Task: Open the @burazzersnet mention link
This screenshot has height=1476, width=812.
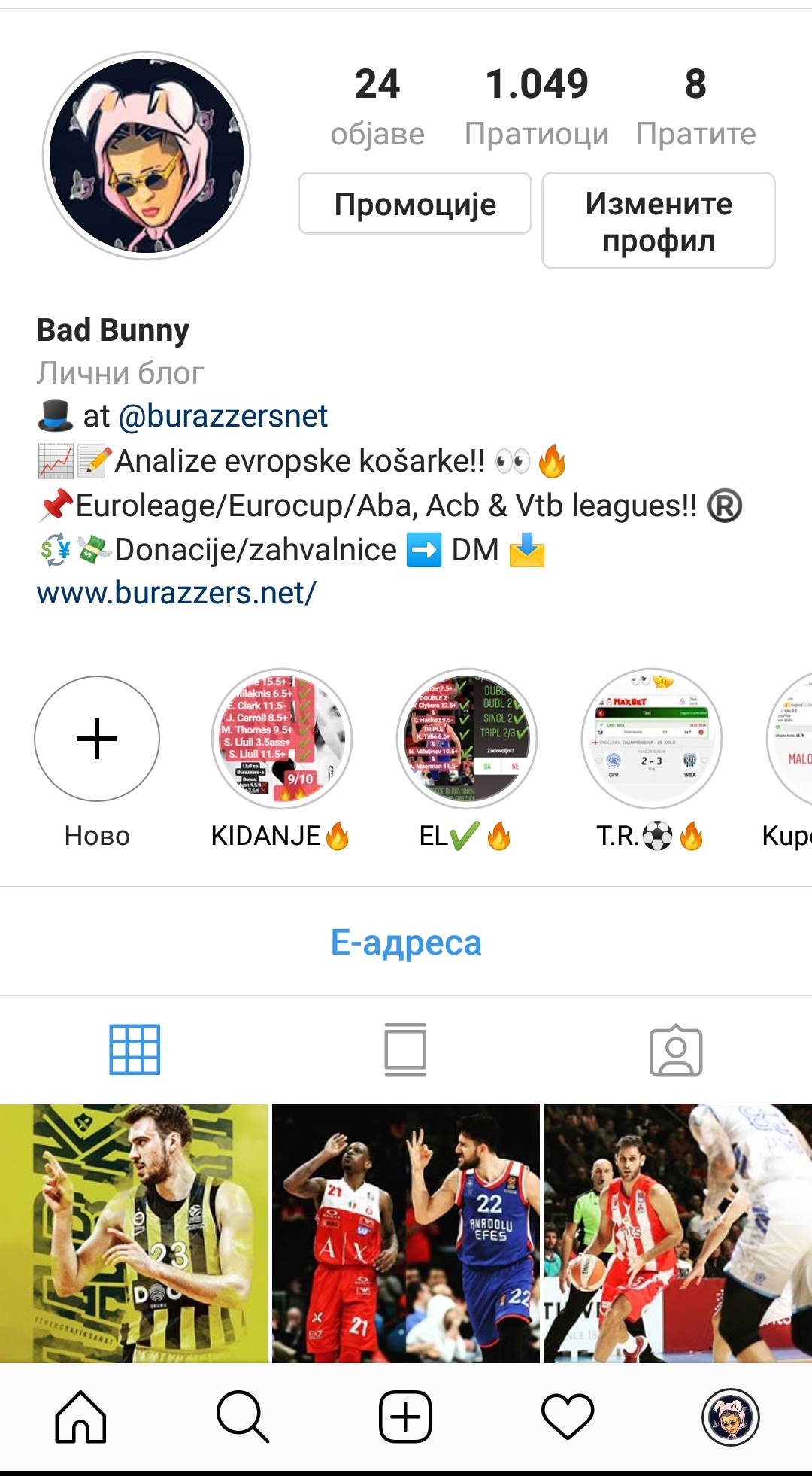Action: [x=223, y=416]
